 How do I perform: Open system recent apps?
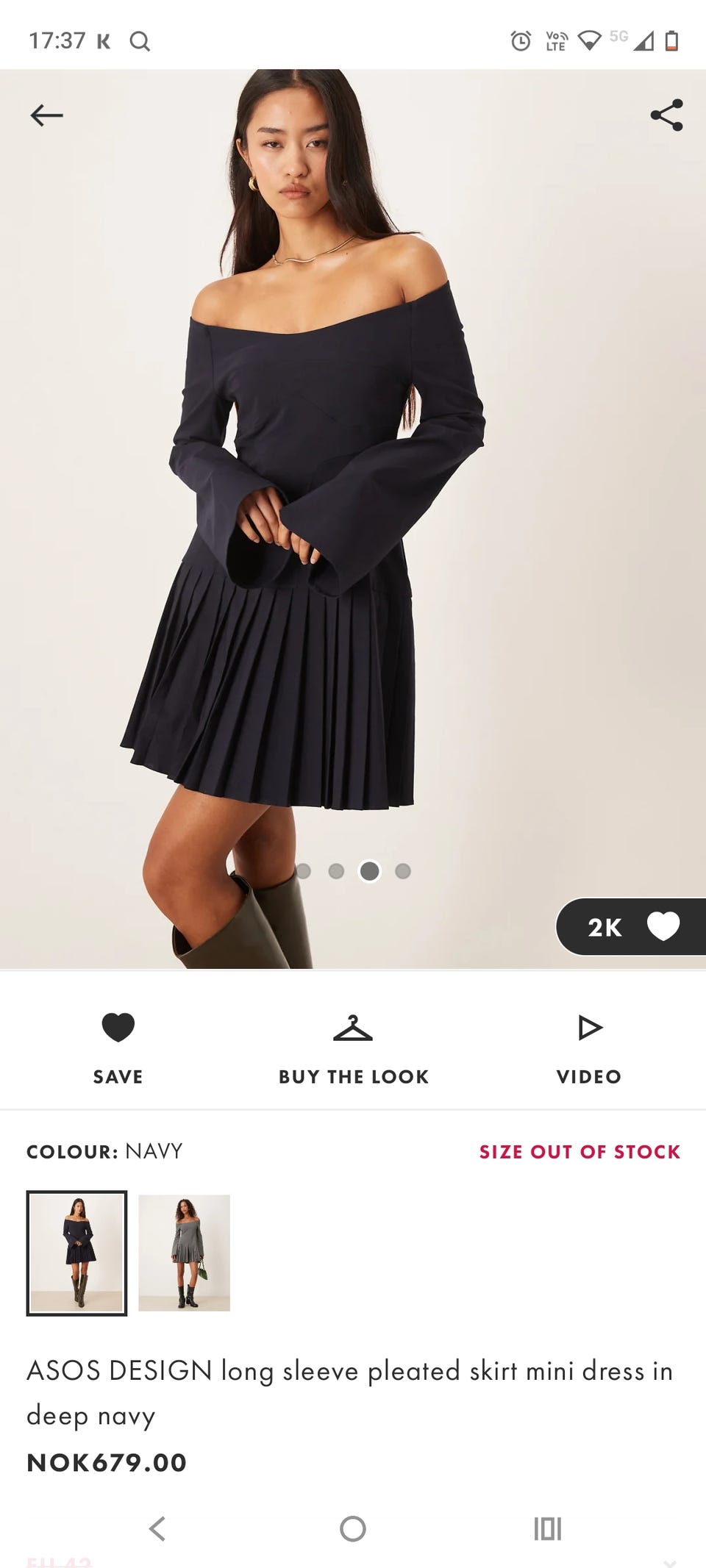pyautogui.click(x=547, y=1528)
